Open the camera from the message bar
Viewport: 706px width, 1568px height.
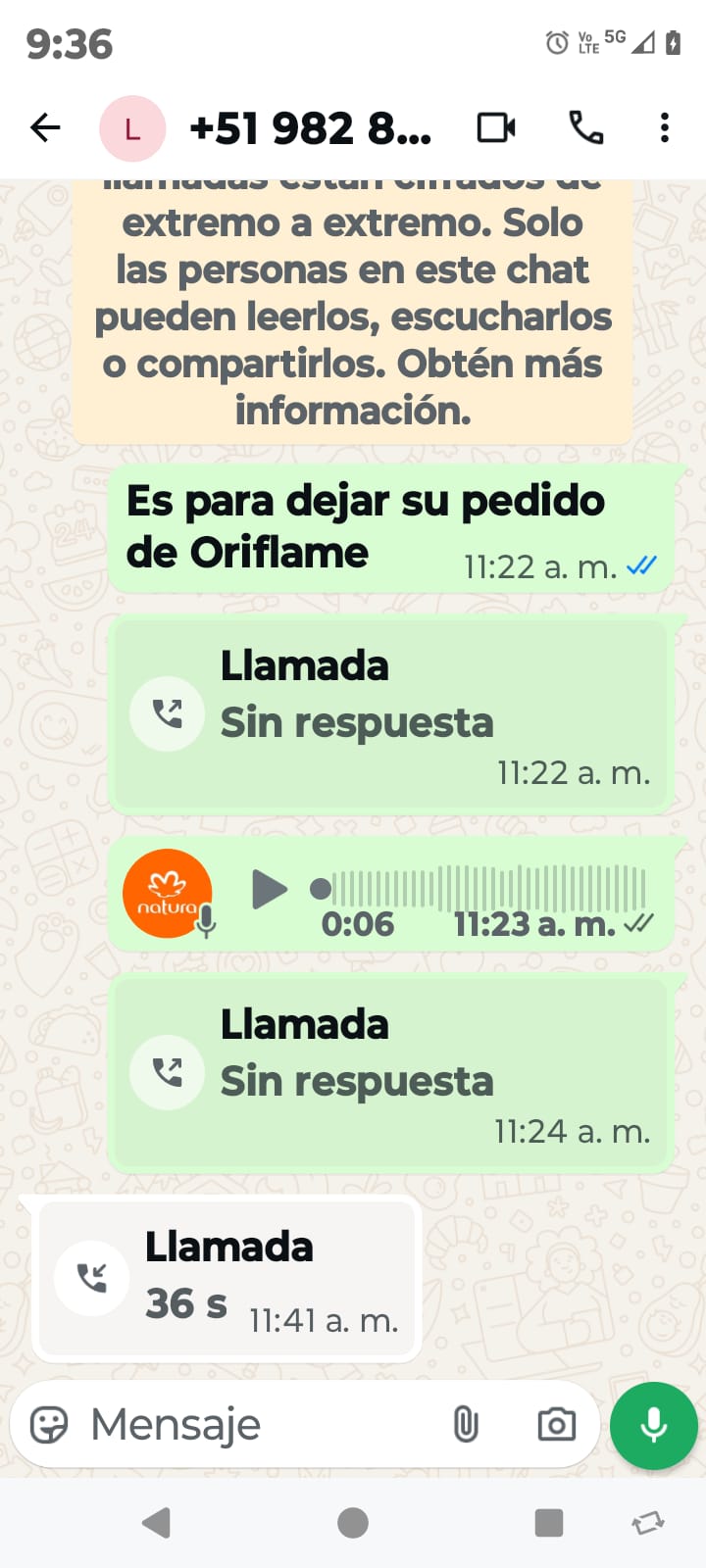[556, 1425]
